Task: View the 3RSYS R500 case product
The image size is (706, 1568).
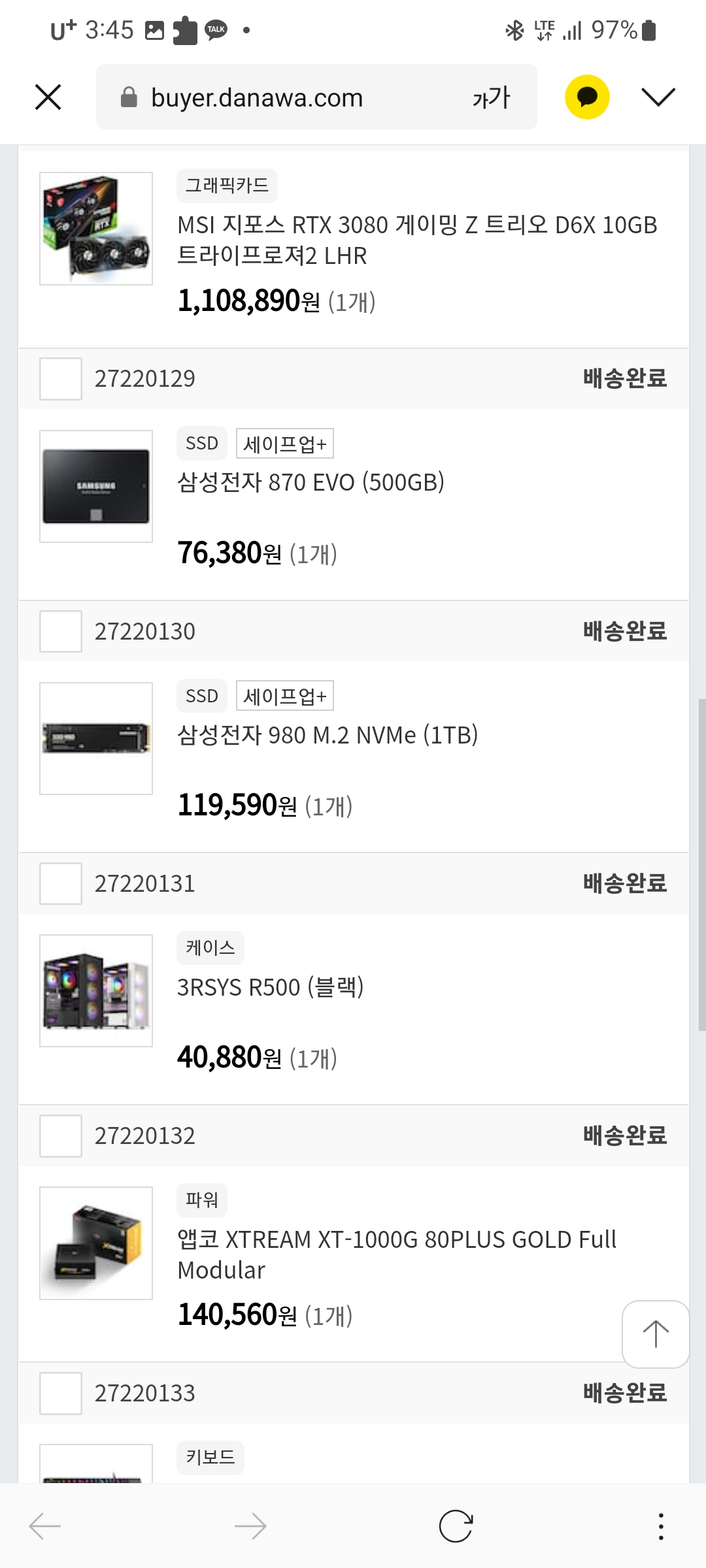Action: coord(270,987)
